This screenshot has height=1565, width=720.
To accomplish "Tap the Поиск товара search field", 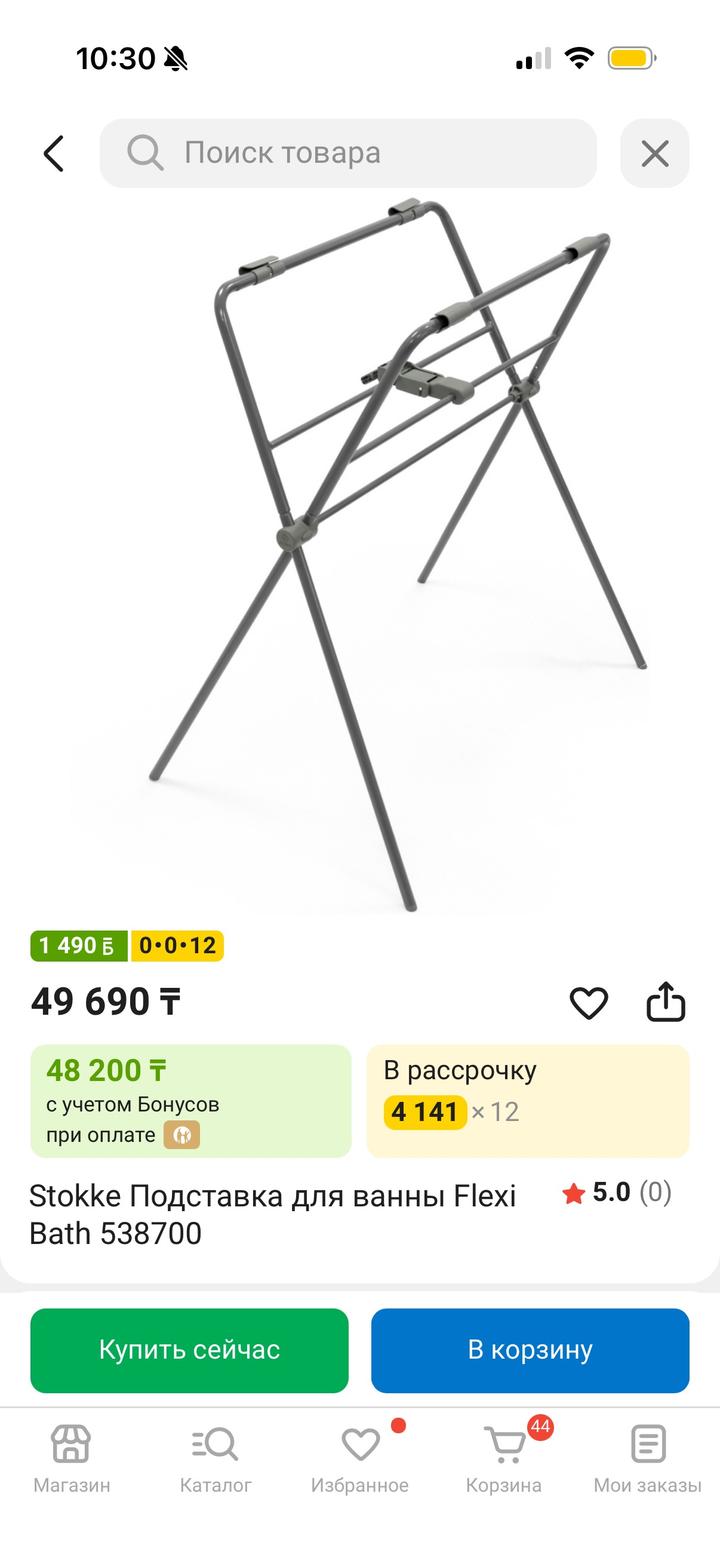I will (x=348, y=153).
